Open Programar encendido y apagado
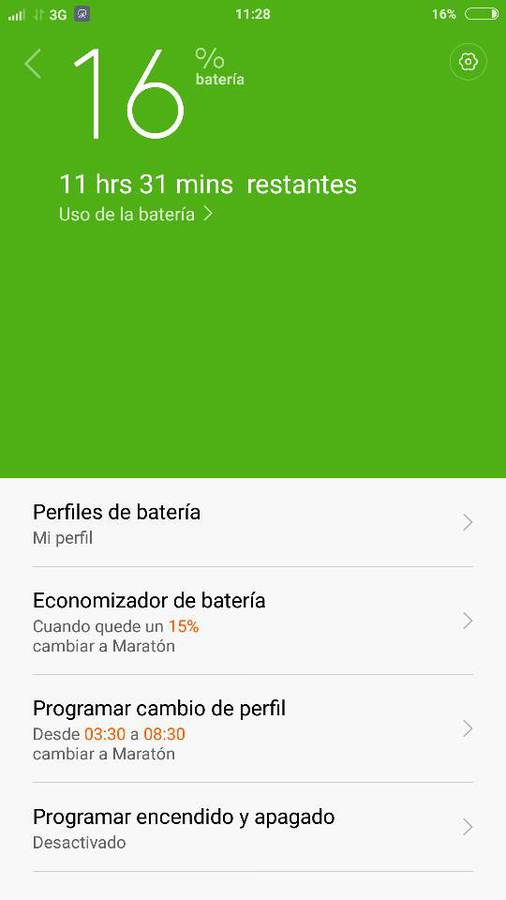 click(x=253, y=828)
